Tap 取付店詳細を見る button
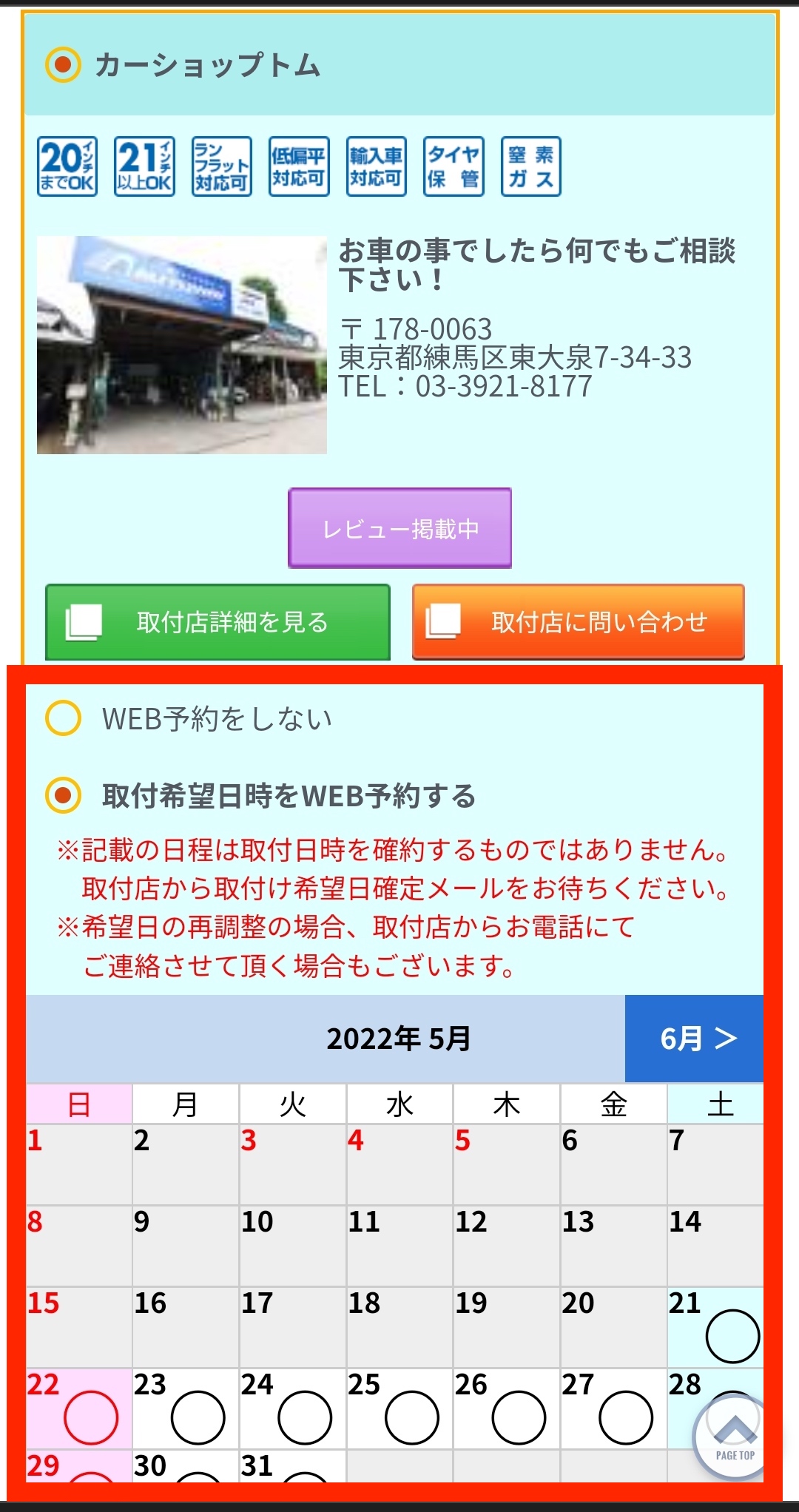 218,622
